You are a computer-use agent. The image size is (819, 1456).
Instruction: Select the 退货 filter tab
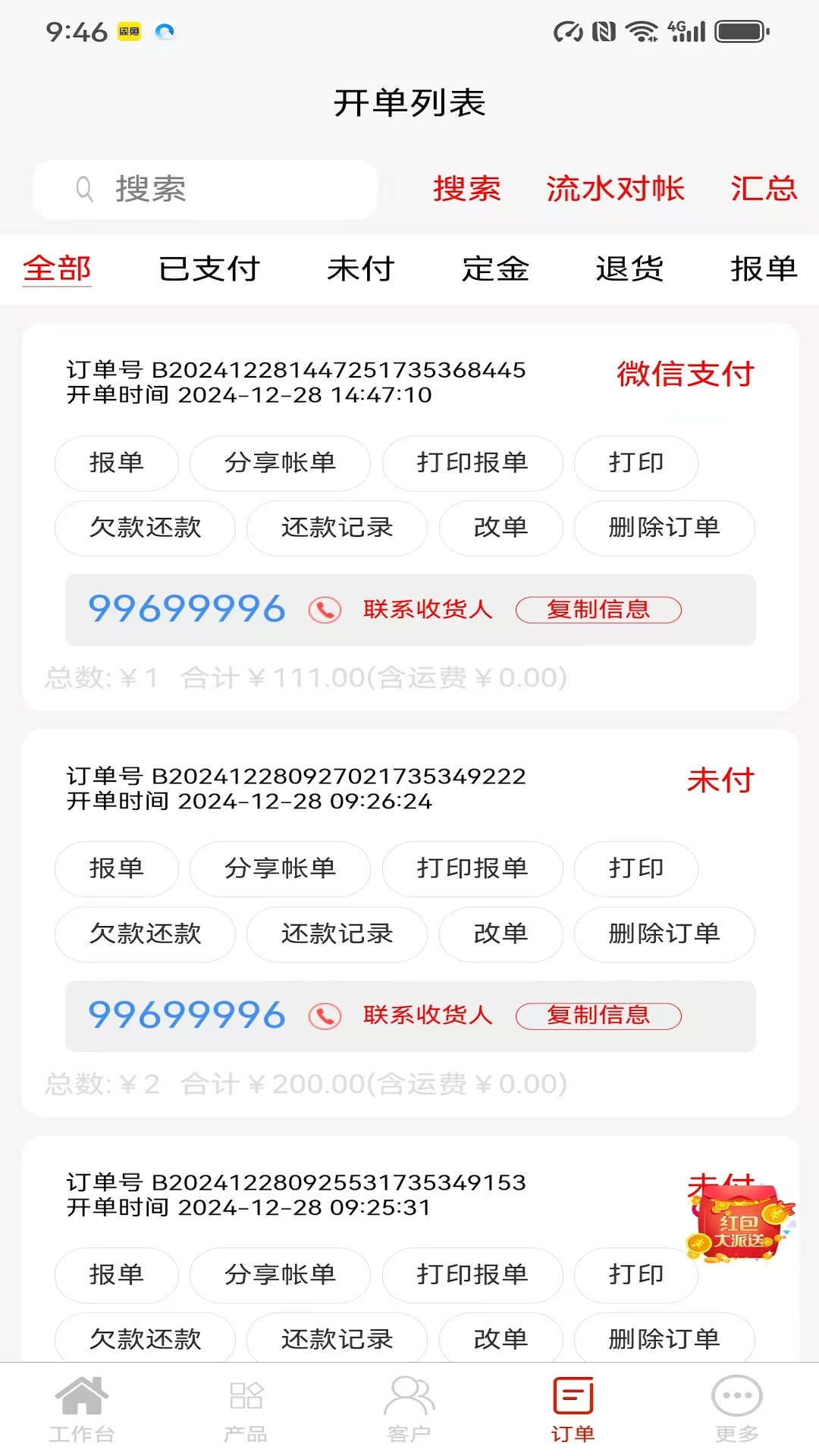point(630,269)
